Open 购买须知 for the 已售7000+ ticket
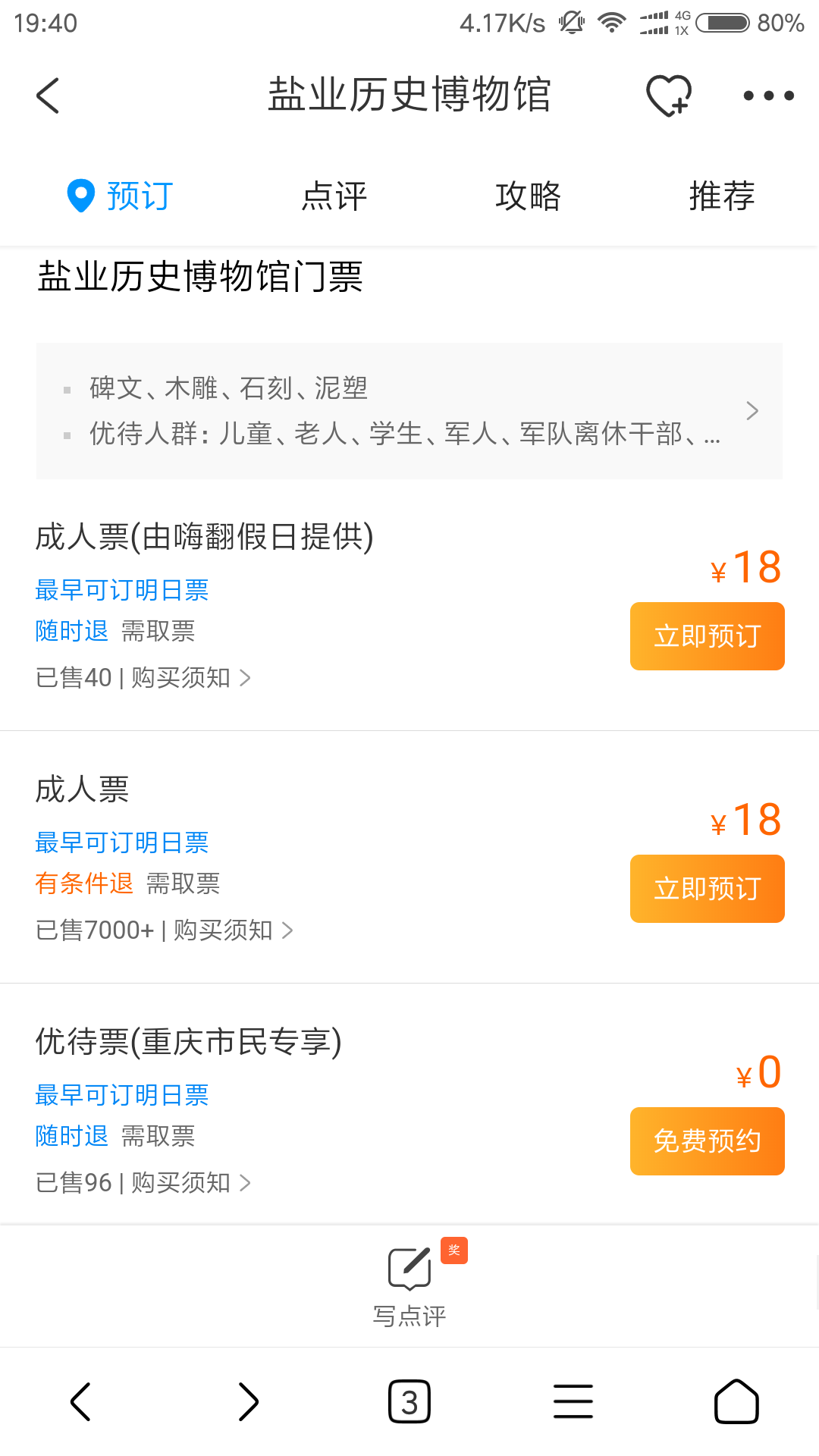 (232, 930)
